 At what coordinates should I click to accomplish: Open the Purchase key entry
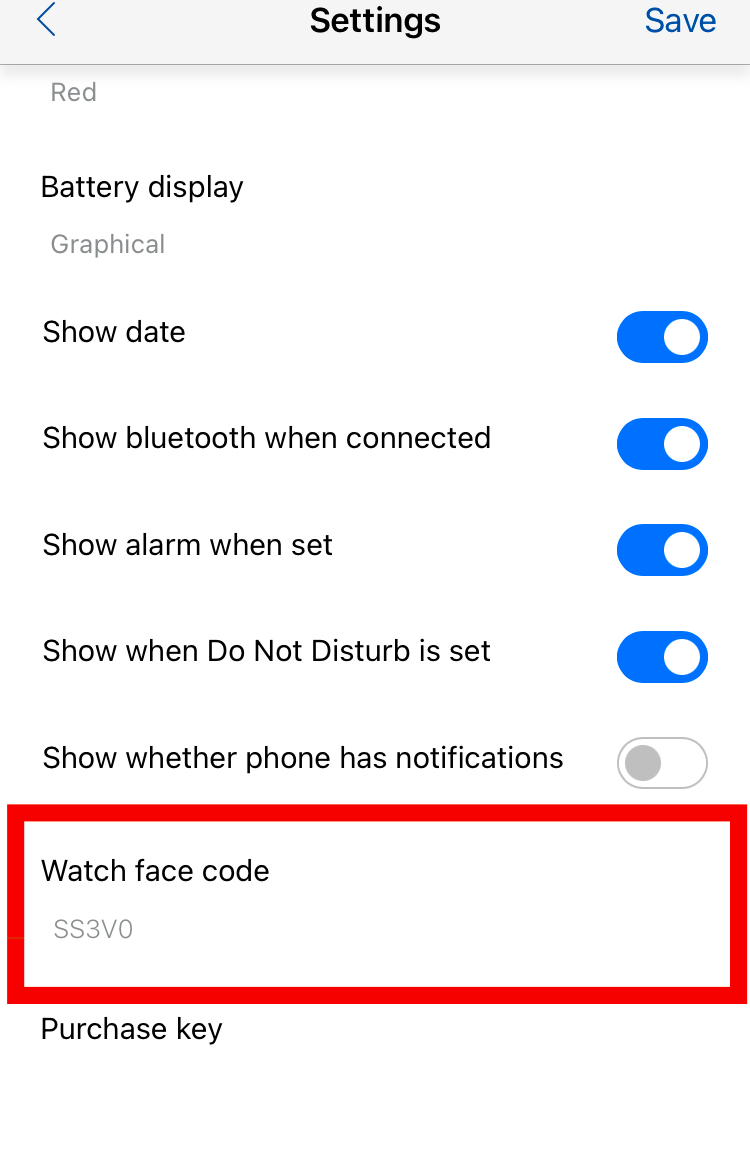[x=131, y=1028]
